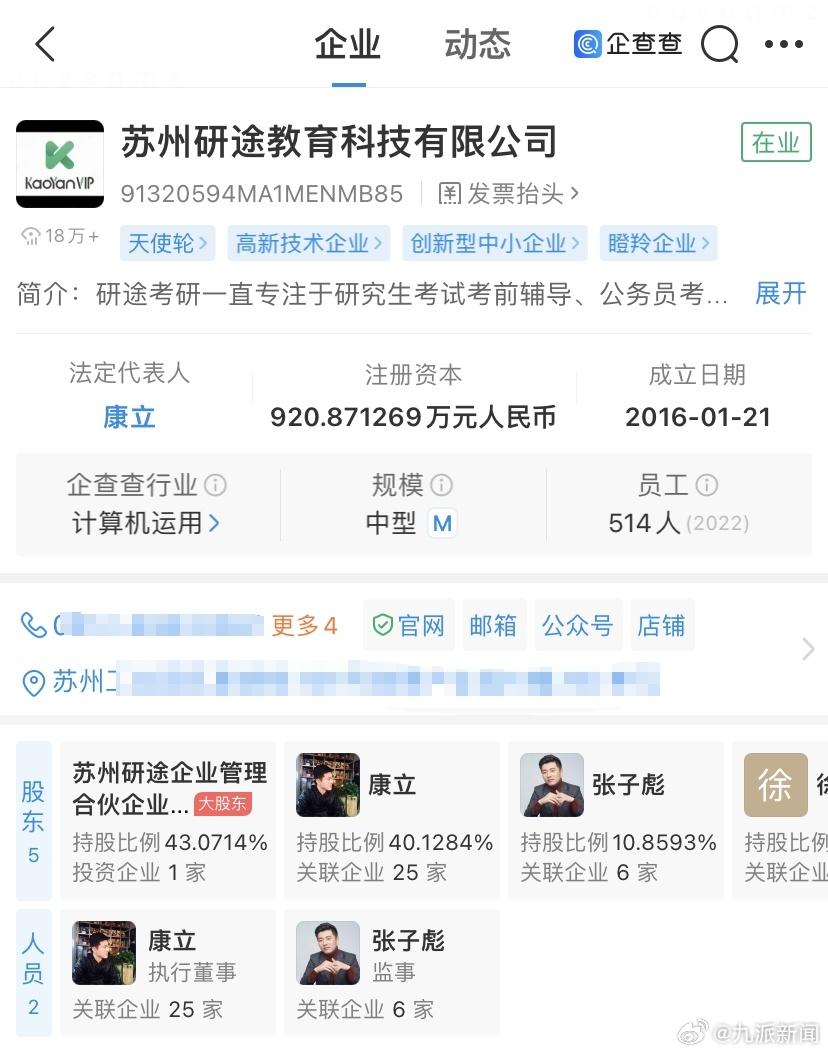This screenshot has width=828, height=1053.
Task: Open legal representative 康立's profile
Action: 129,416
